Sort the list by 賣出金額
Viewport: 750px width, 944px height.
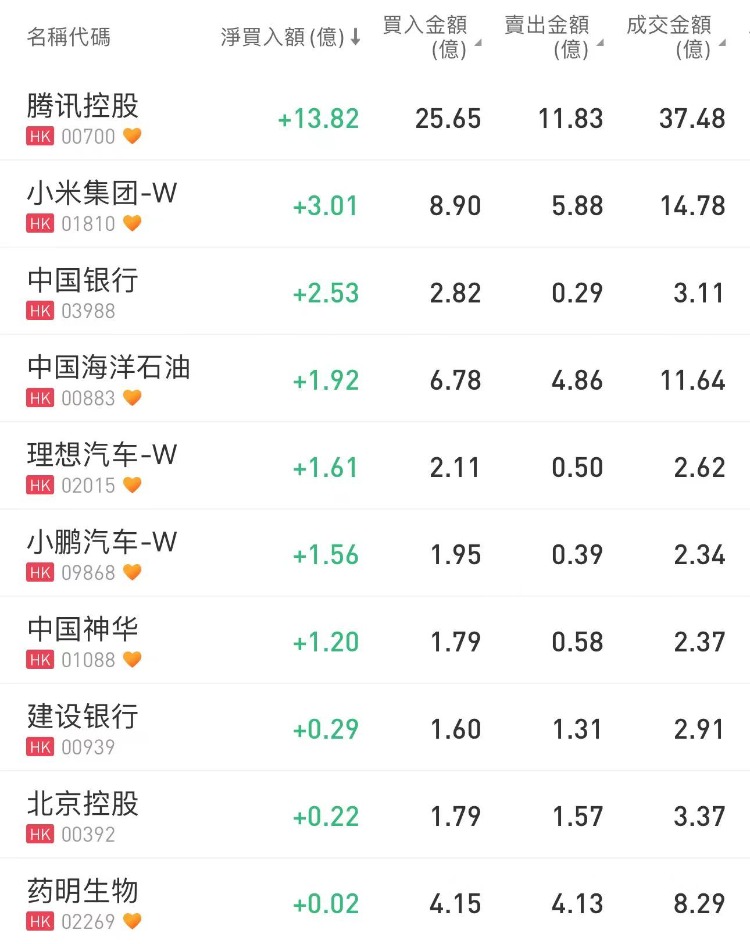[553, 37]
